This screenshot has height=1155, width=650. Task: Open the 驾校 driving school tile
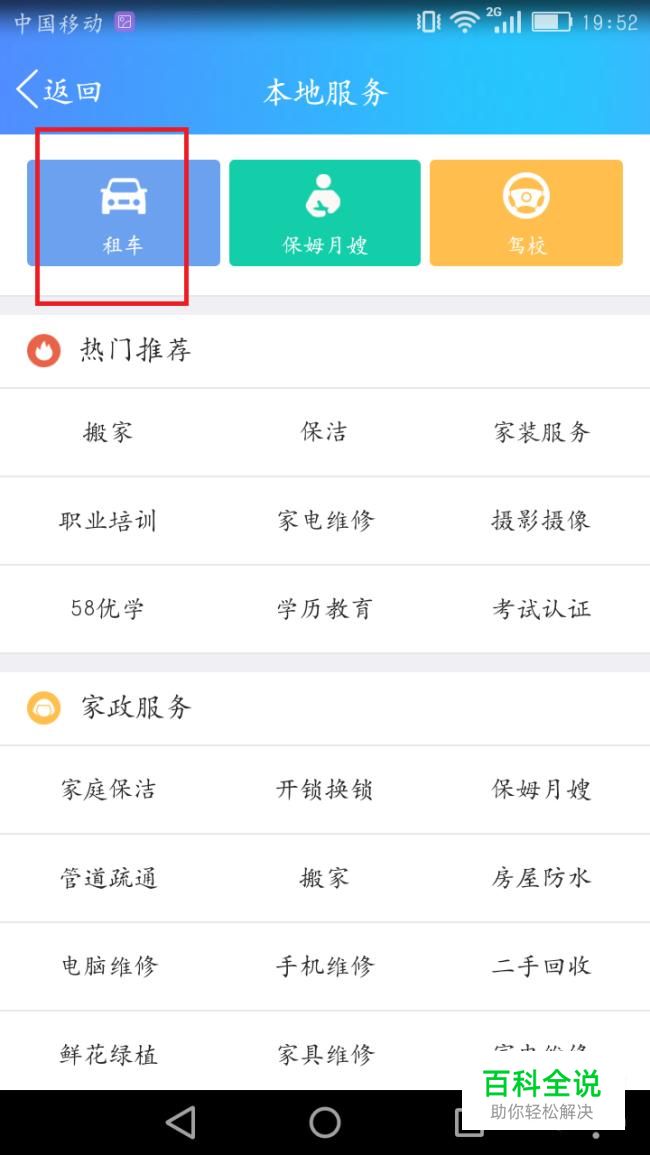point(526,213)
